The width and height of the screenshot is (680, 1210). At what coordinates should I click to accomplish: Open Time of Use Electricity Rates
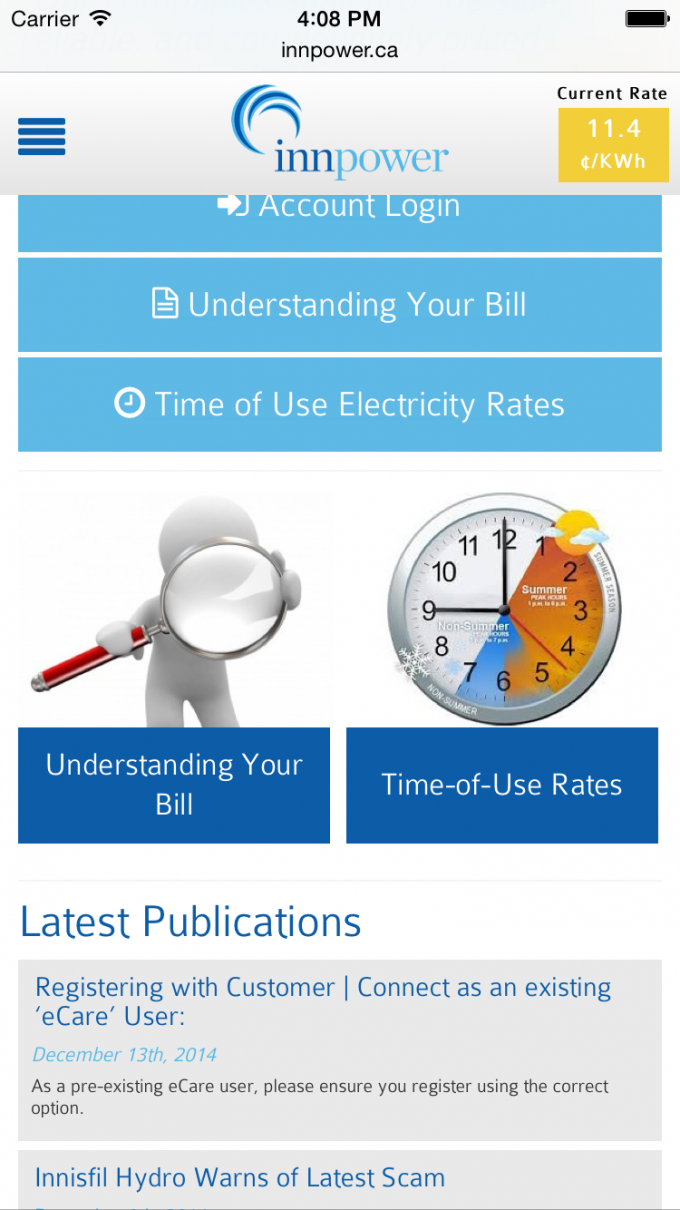[x=339, y=404]
